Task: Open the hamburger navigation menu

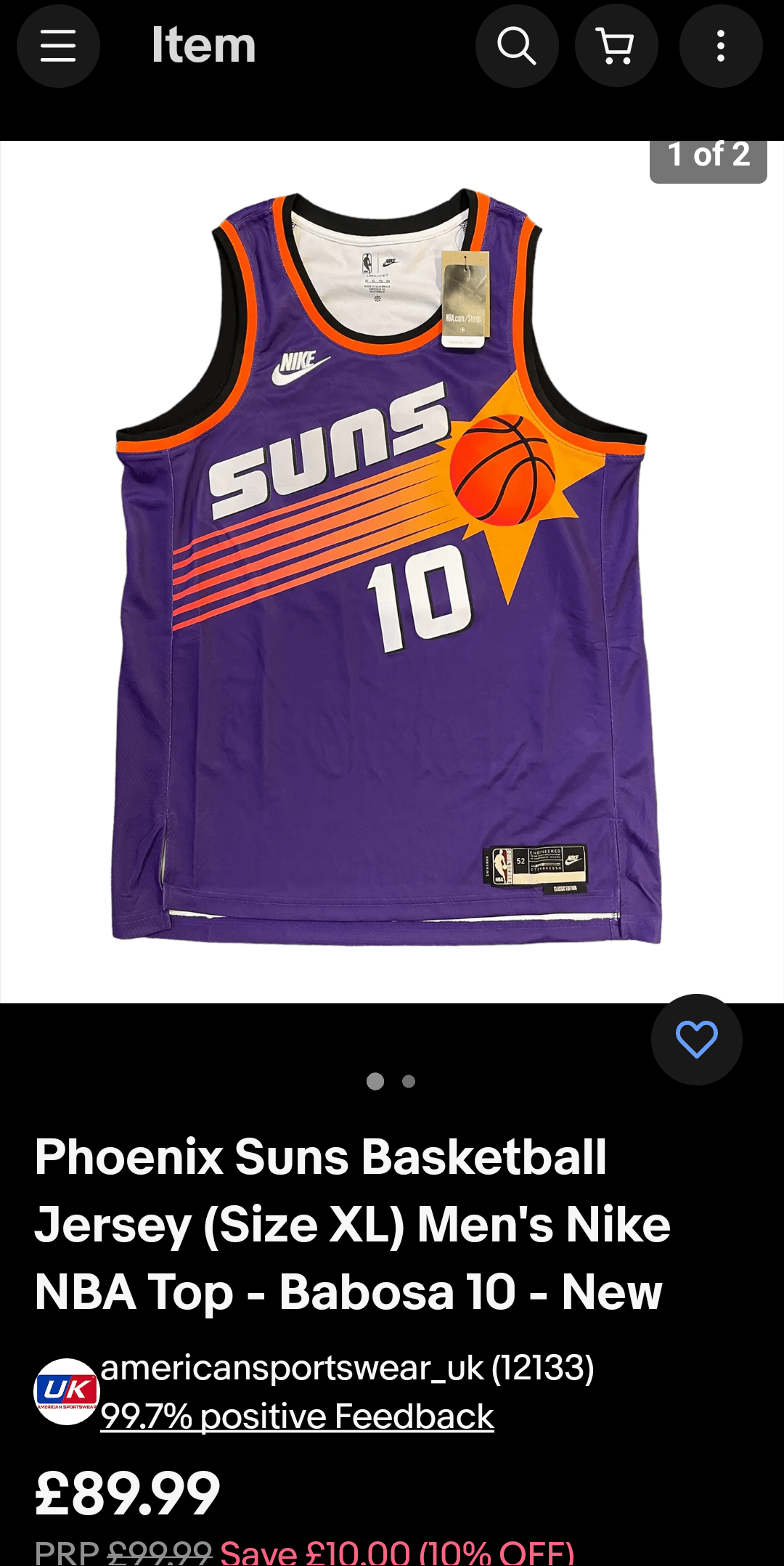Action: [58, 46]
